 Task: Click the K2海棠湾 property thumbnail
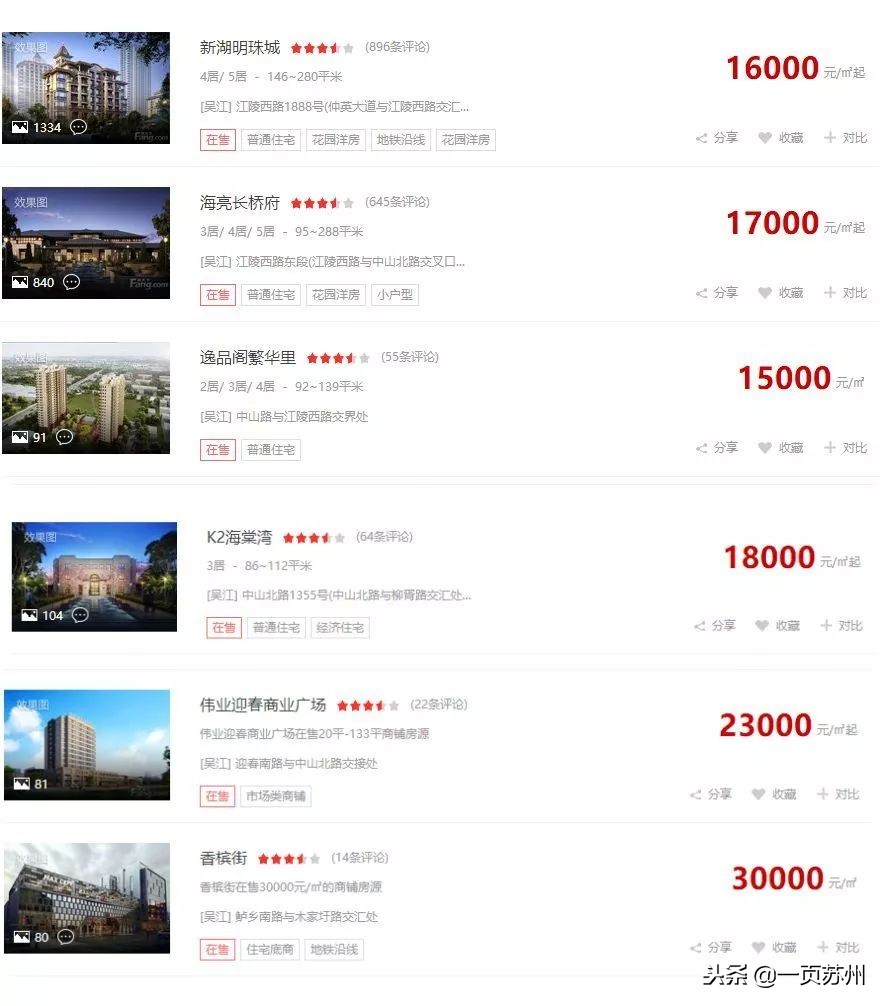click(93, 576)
